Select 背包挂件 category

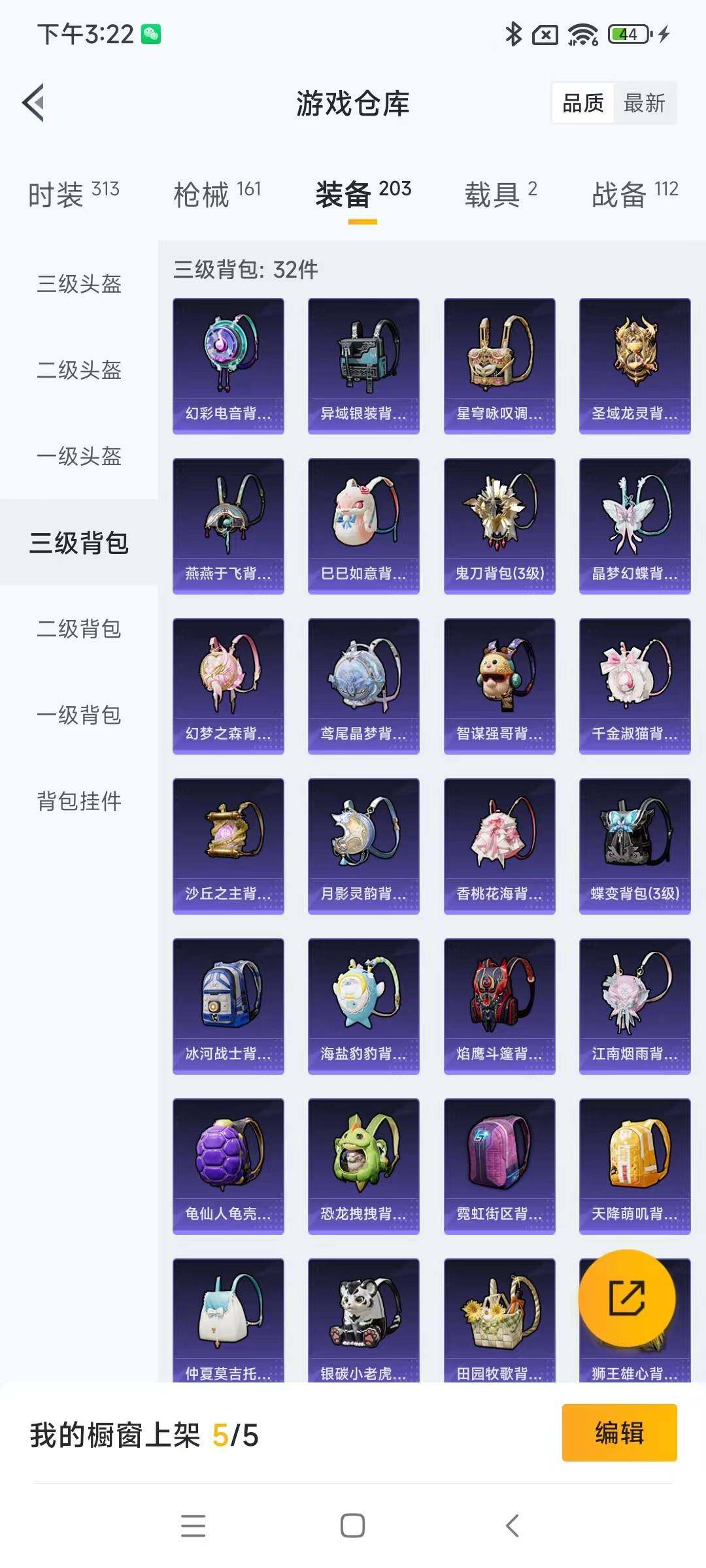79,801
